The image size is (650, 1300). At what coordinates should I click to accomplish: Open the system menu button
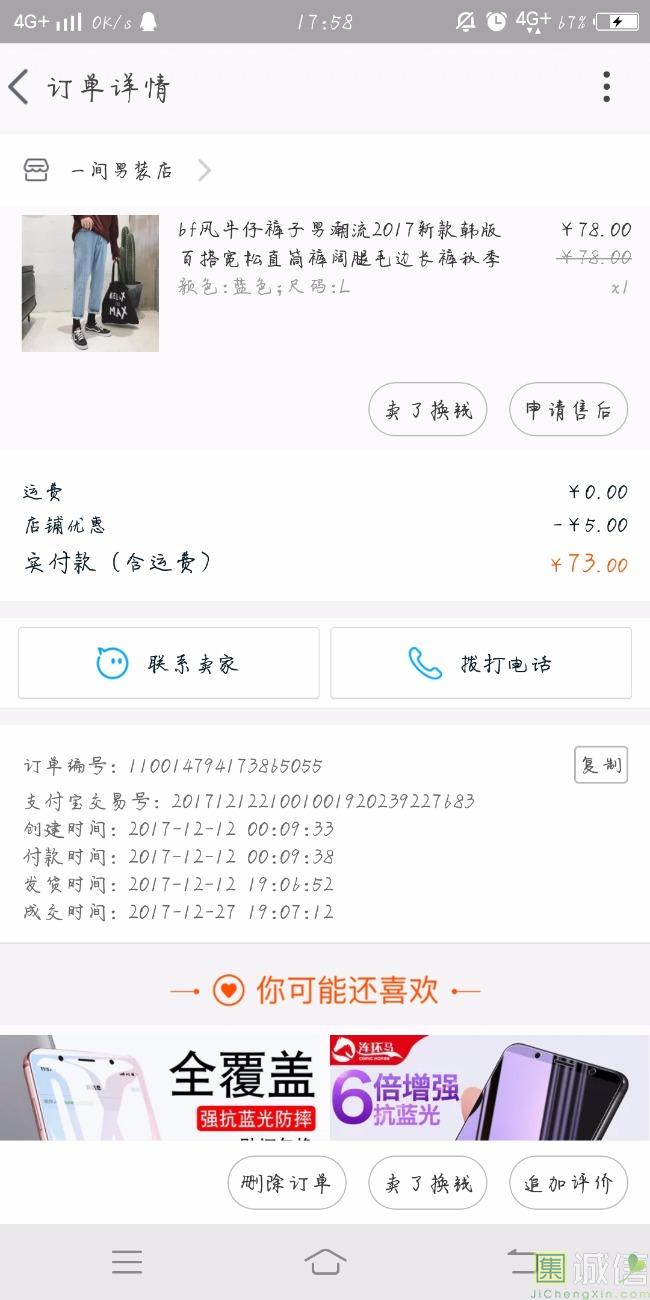coord(127,1262)
